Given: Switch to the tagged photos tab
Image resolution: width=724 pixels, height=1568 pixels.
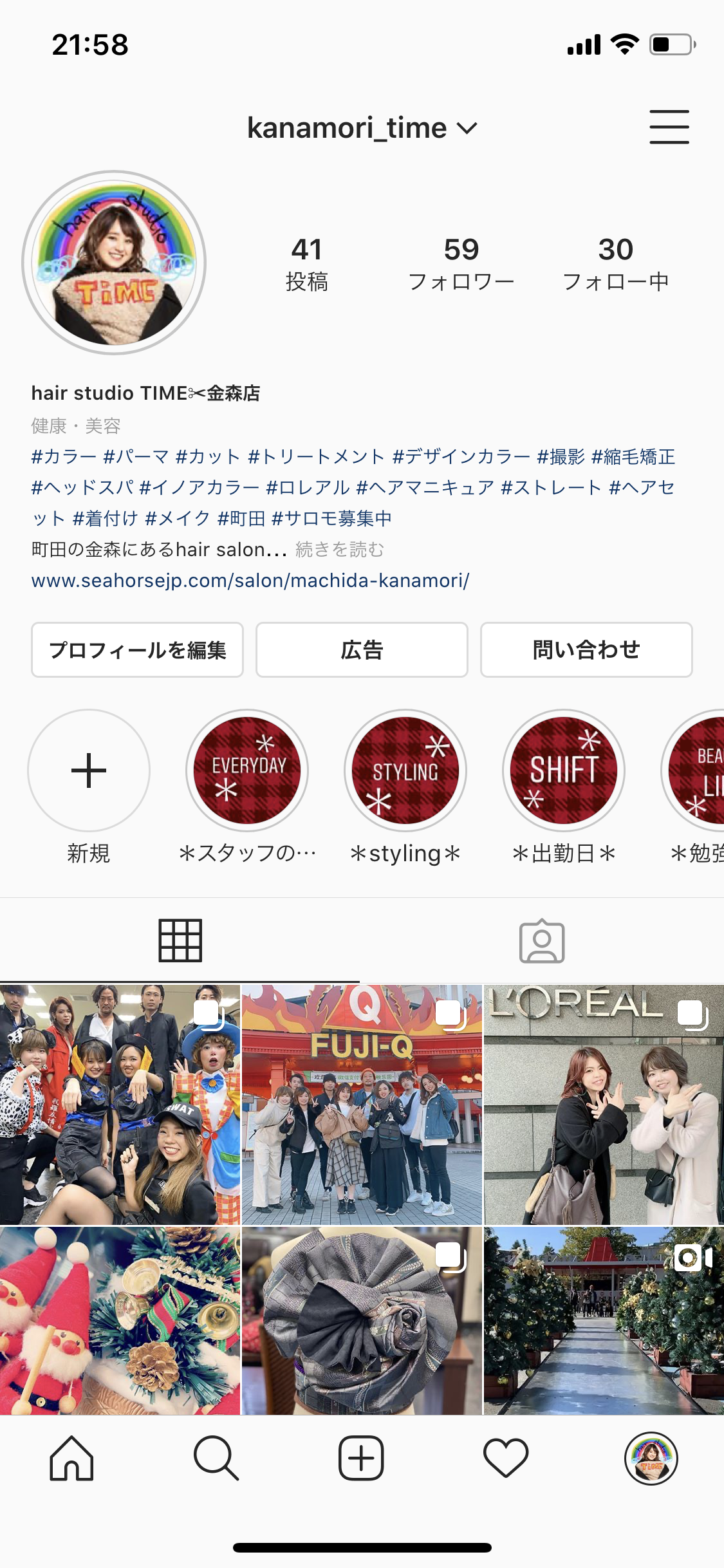Looking at the screenshot, I should 542,940.
